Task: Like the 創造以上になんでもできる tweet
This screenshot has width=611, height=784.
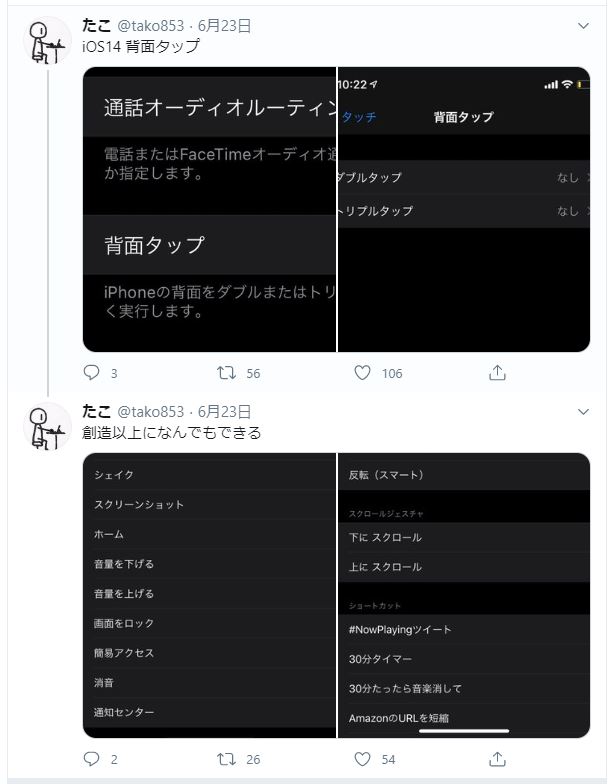Action: (x=363, y=759)
